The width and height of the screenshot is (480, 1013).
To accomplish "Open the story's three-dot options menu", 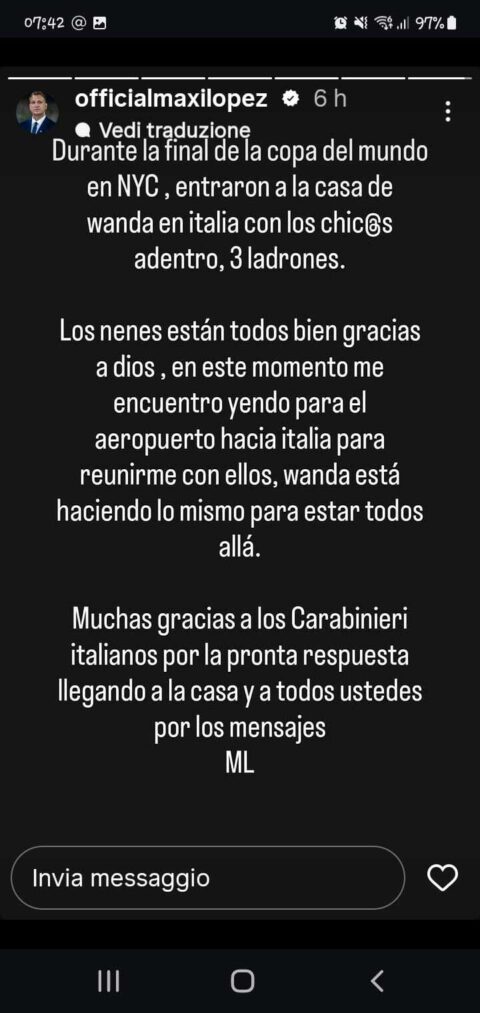I will (466, 111).
